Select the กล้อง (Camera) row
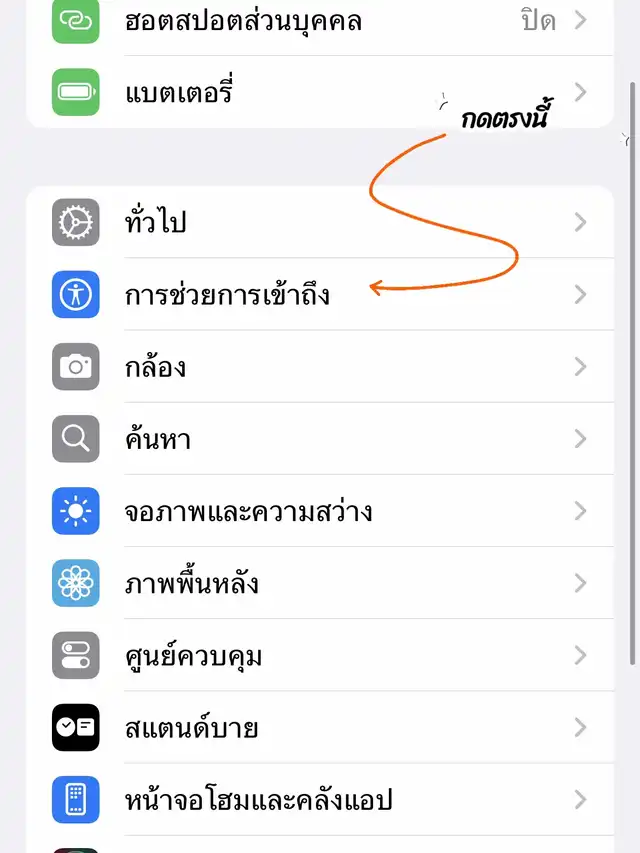Viewport: 640px width, 853px height. pos(320,367)
